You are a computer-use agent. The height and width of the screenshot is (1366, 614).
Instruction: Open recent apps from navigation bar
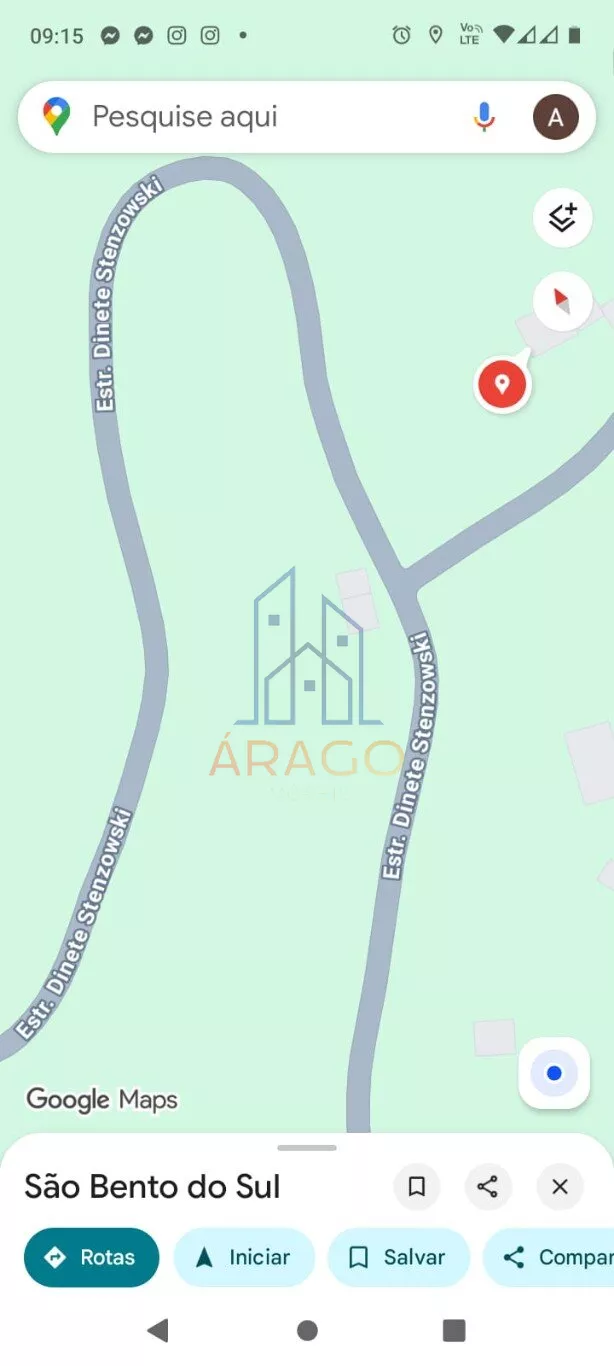tap(454, 1330)
